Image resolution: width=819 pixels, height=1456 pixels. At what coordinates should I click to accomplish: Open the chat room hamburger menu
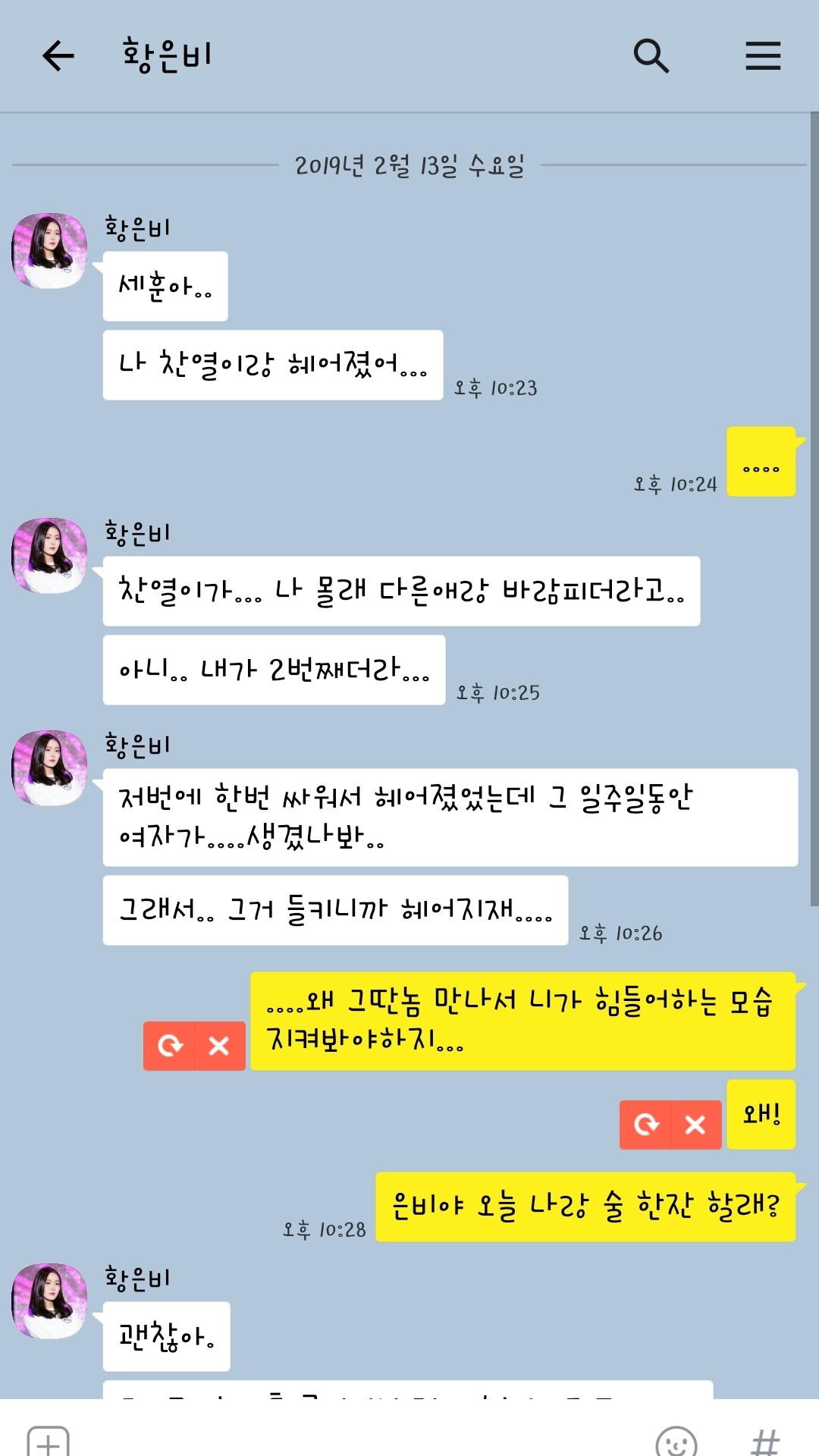(762, 56)
